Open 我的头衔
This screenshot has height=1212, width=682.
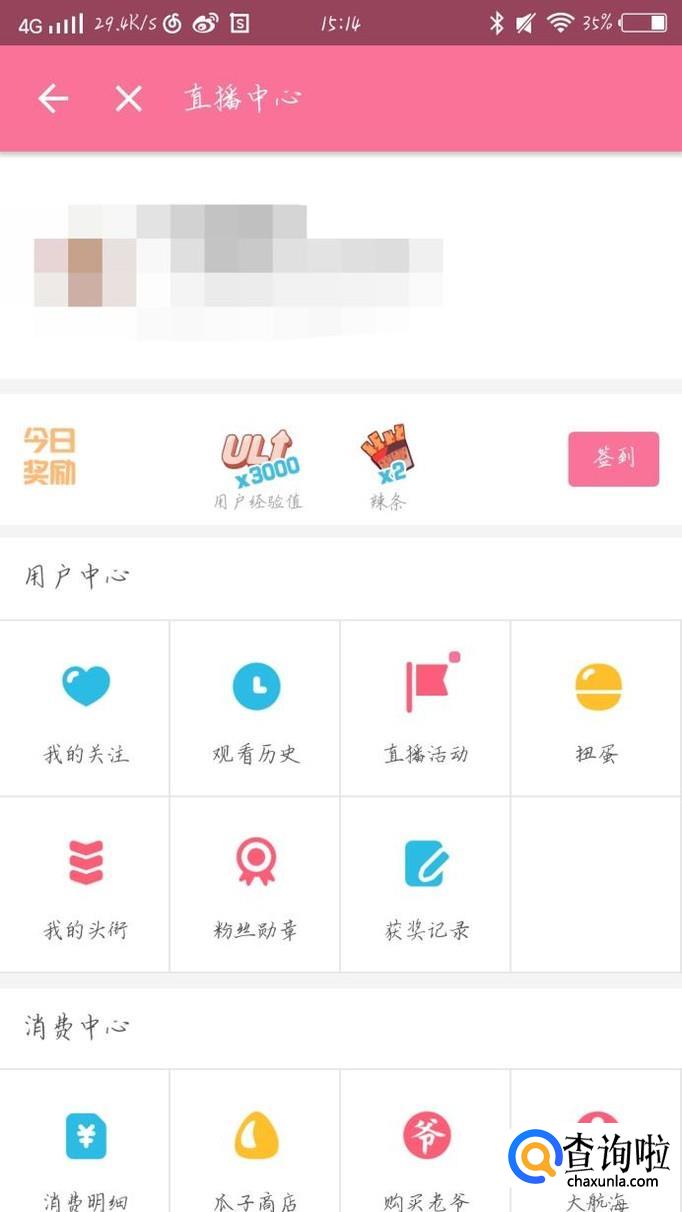pyautogui.click(x=85, y=884)
